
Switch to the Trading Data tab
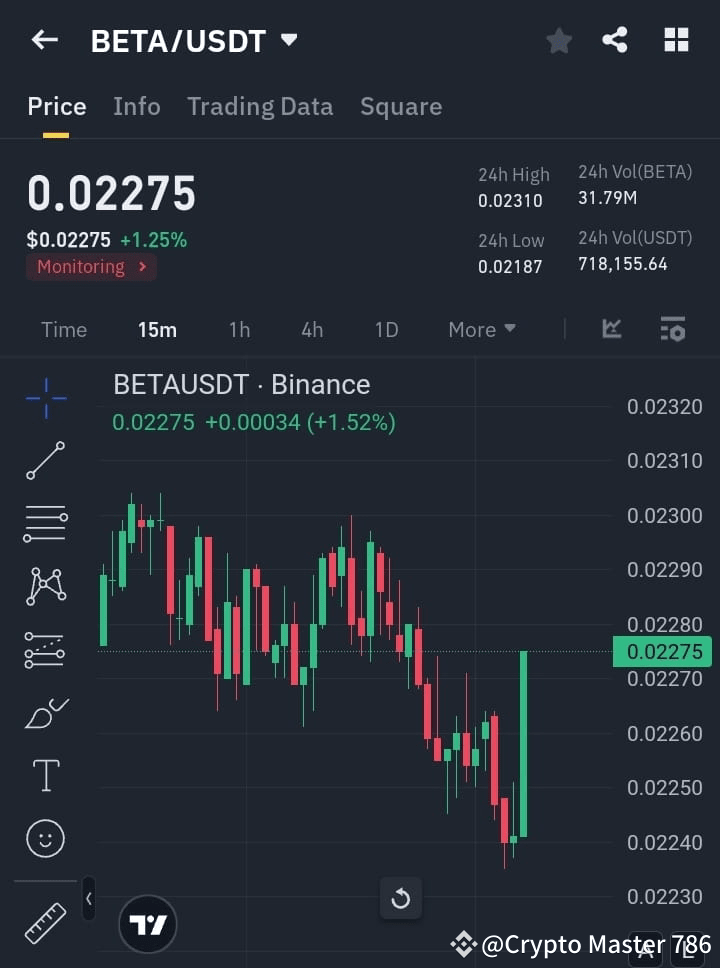(260, 106)
